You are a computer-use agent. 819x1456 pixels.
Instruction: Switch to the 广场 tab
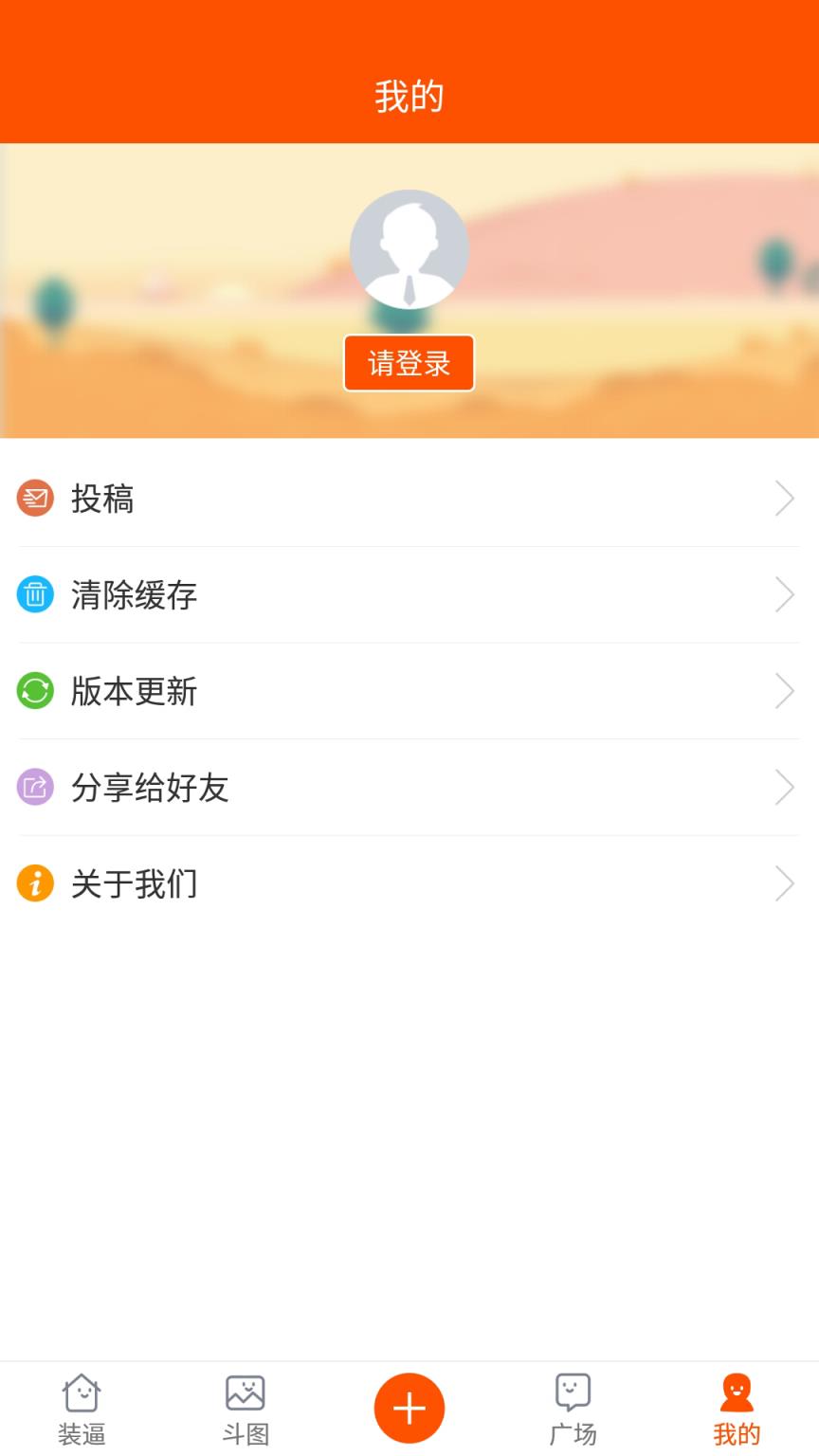pos(573,1408)
